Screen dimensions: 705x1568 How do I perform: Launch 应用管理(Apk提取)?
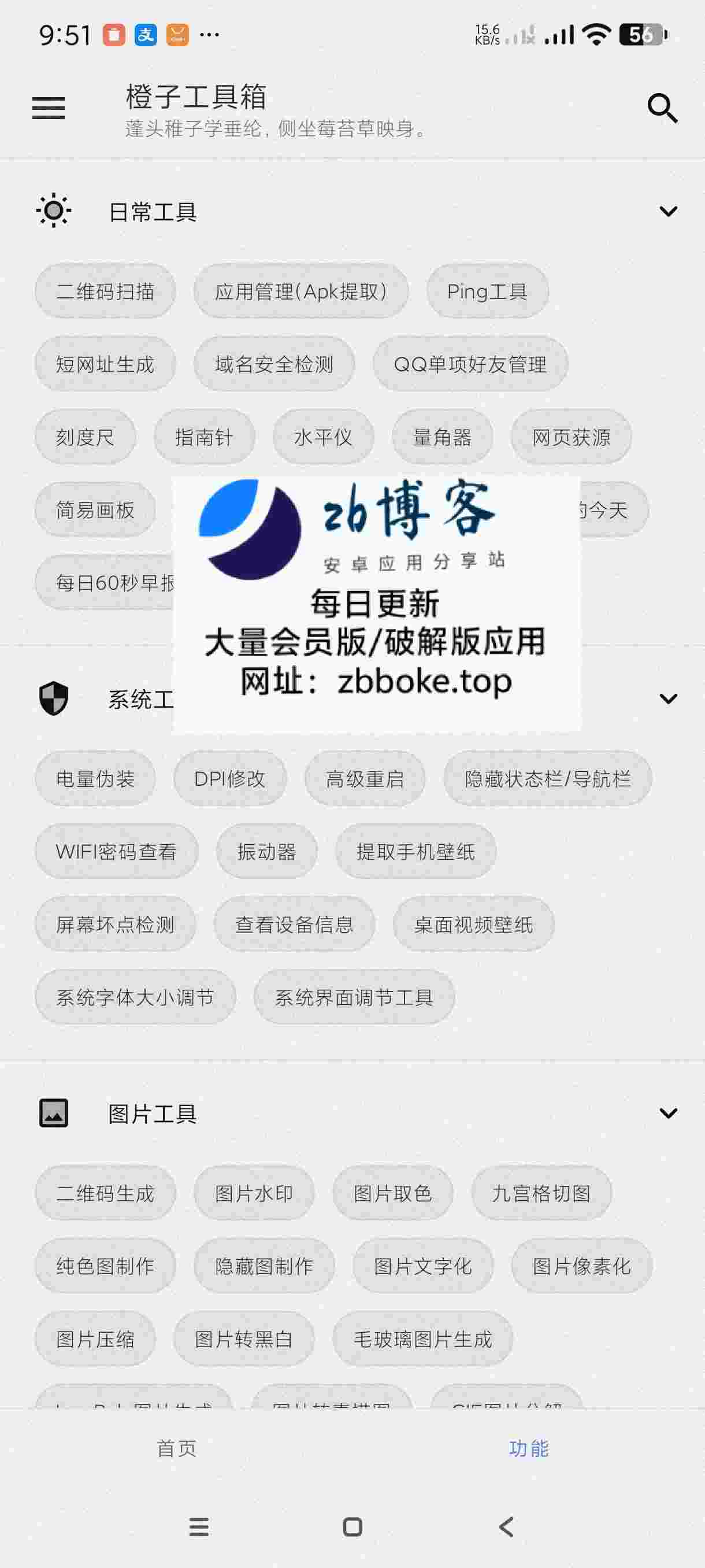click(x=301, y=291)
